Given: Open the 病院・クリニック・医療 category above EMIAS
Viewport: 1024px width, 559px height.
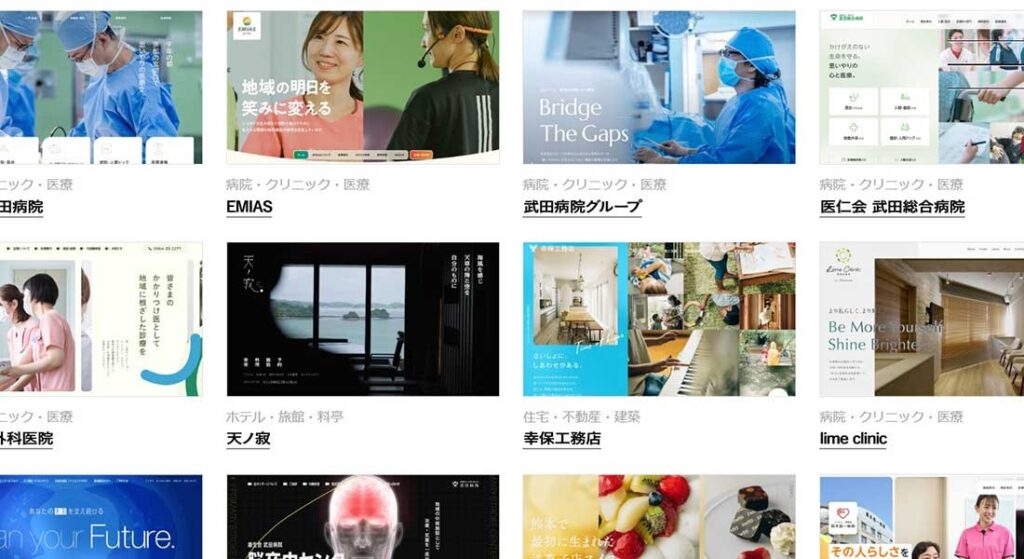Looking at the screenshot, I should point(298,184).
